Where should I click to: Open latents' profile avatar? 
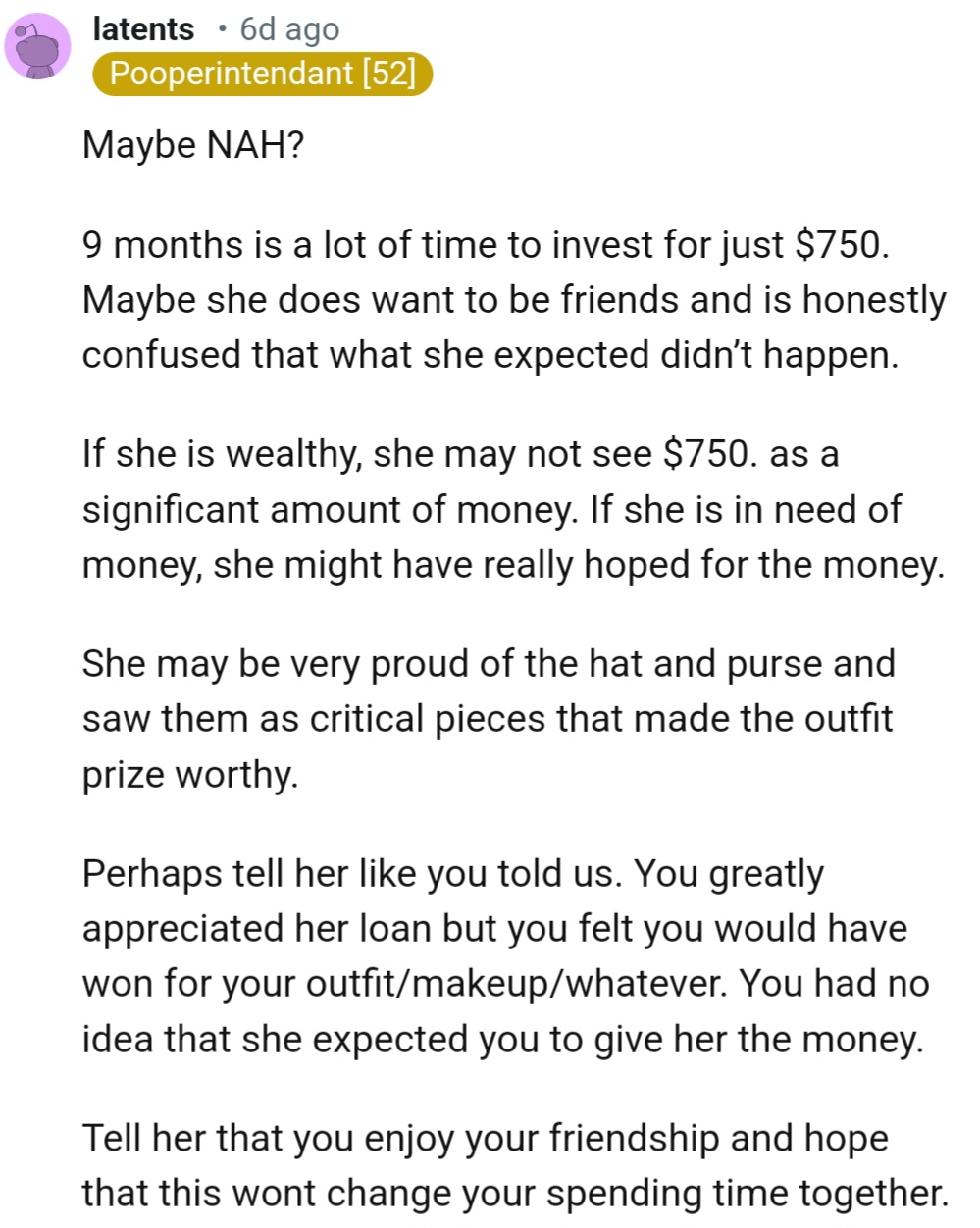pos(37,48)
